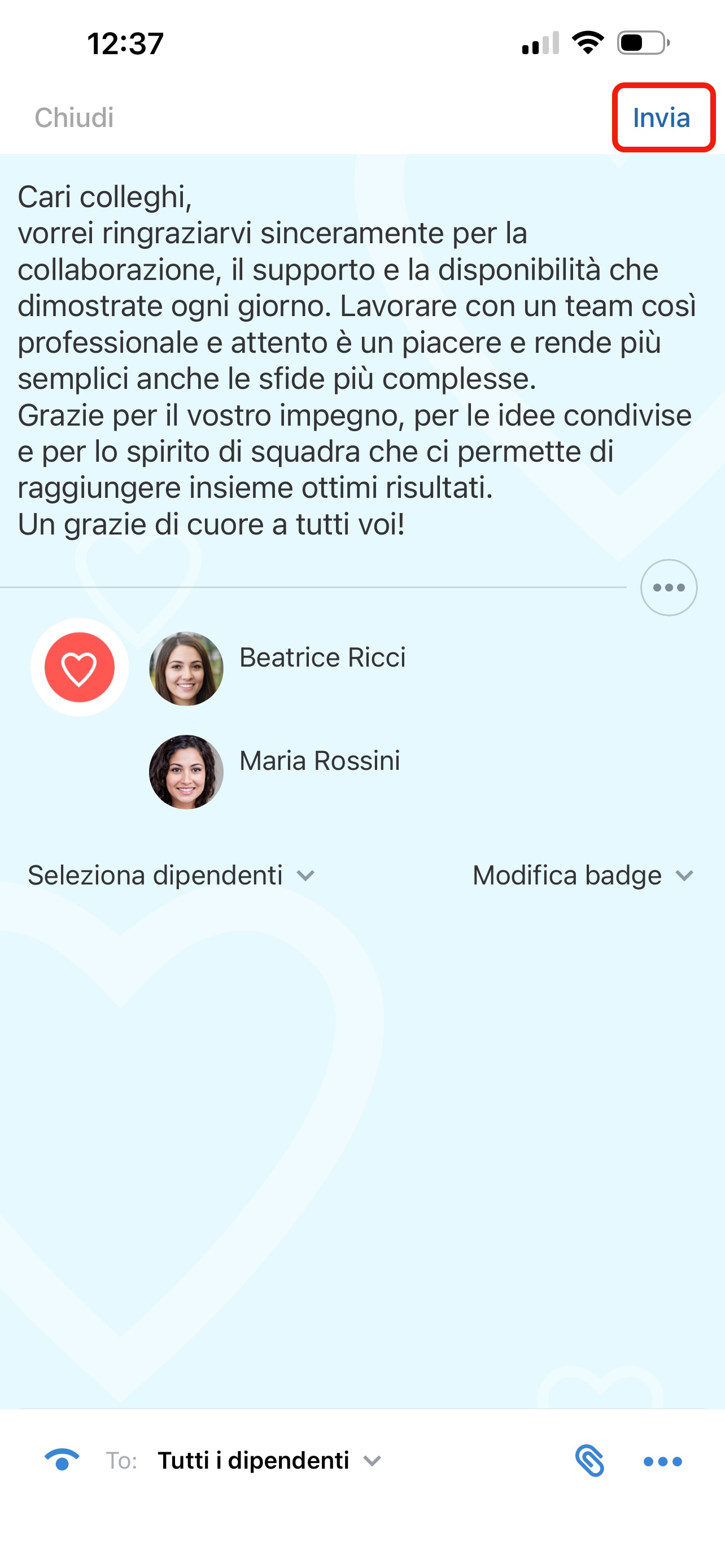The height and width of the screenshot is (1568, 725).
Task: Open the circled three-dot menu beside divider
Action: (669, 588)
